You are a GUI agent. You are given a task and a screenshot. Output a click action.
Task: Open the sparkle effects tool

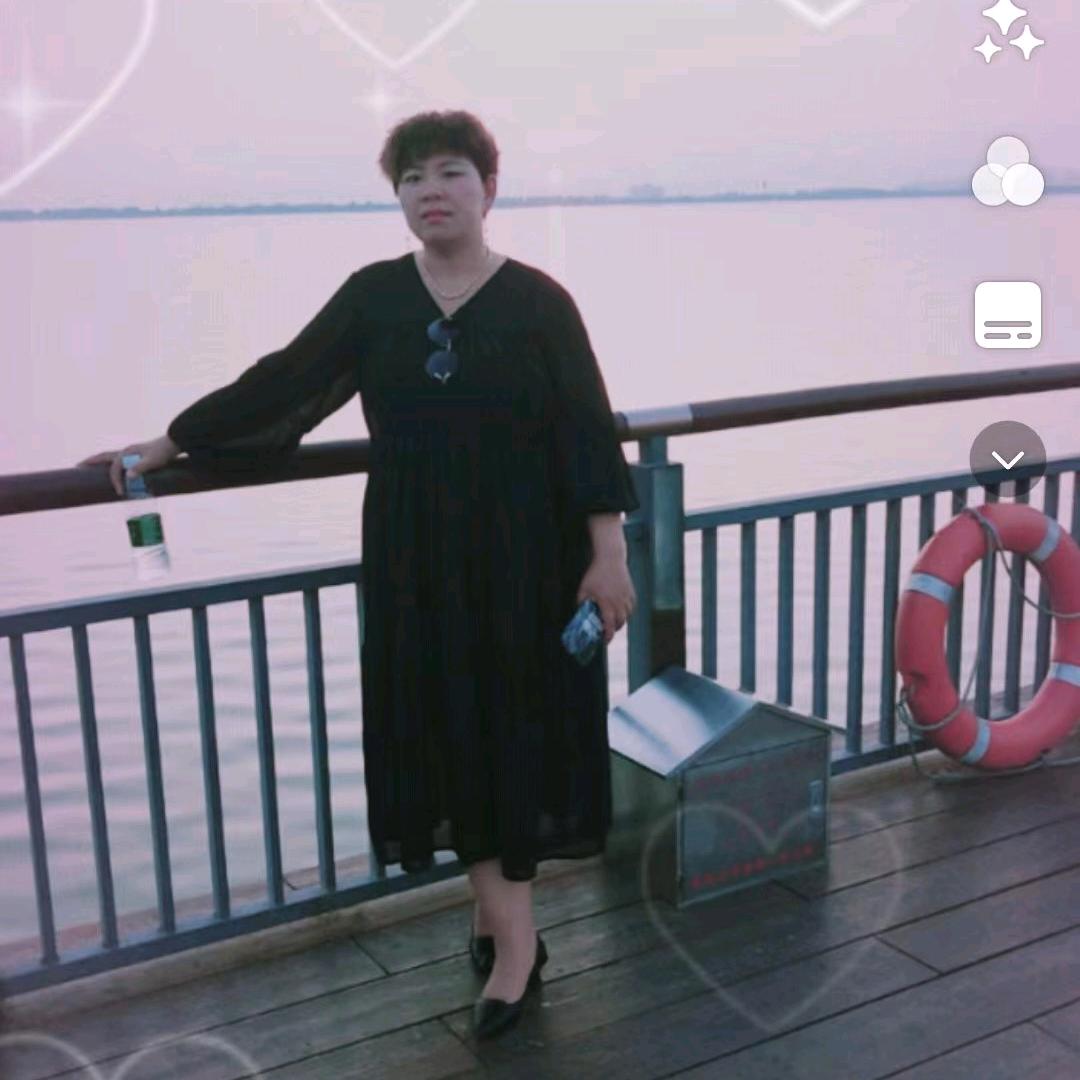[1008, 30]
